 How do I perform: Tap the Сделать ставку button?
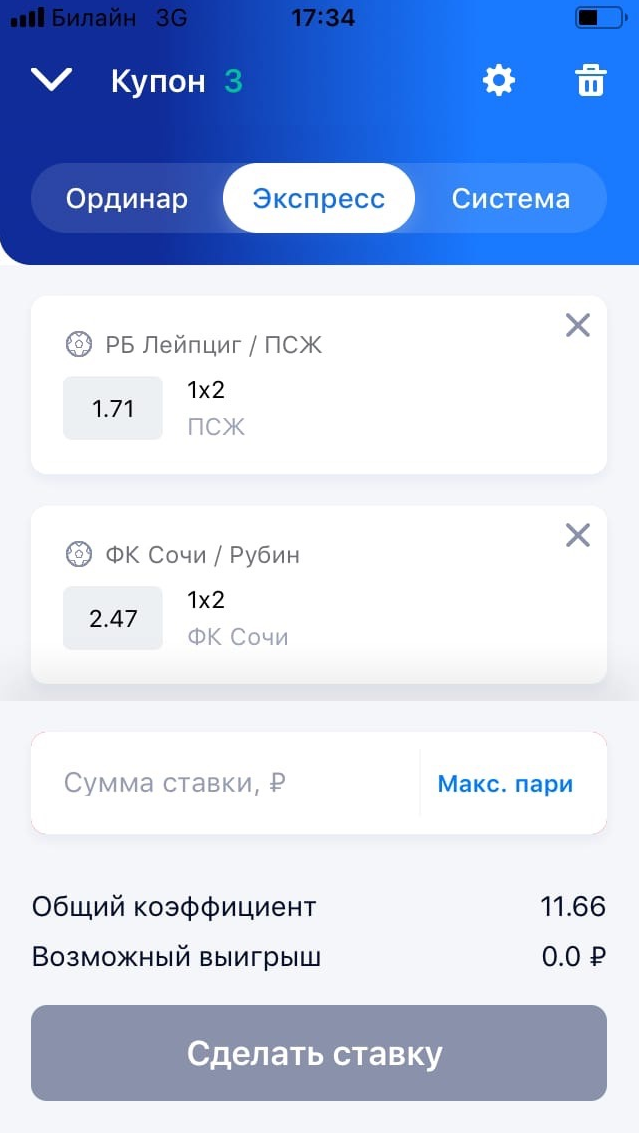pos(318,1053)
